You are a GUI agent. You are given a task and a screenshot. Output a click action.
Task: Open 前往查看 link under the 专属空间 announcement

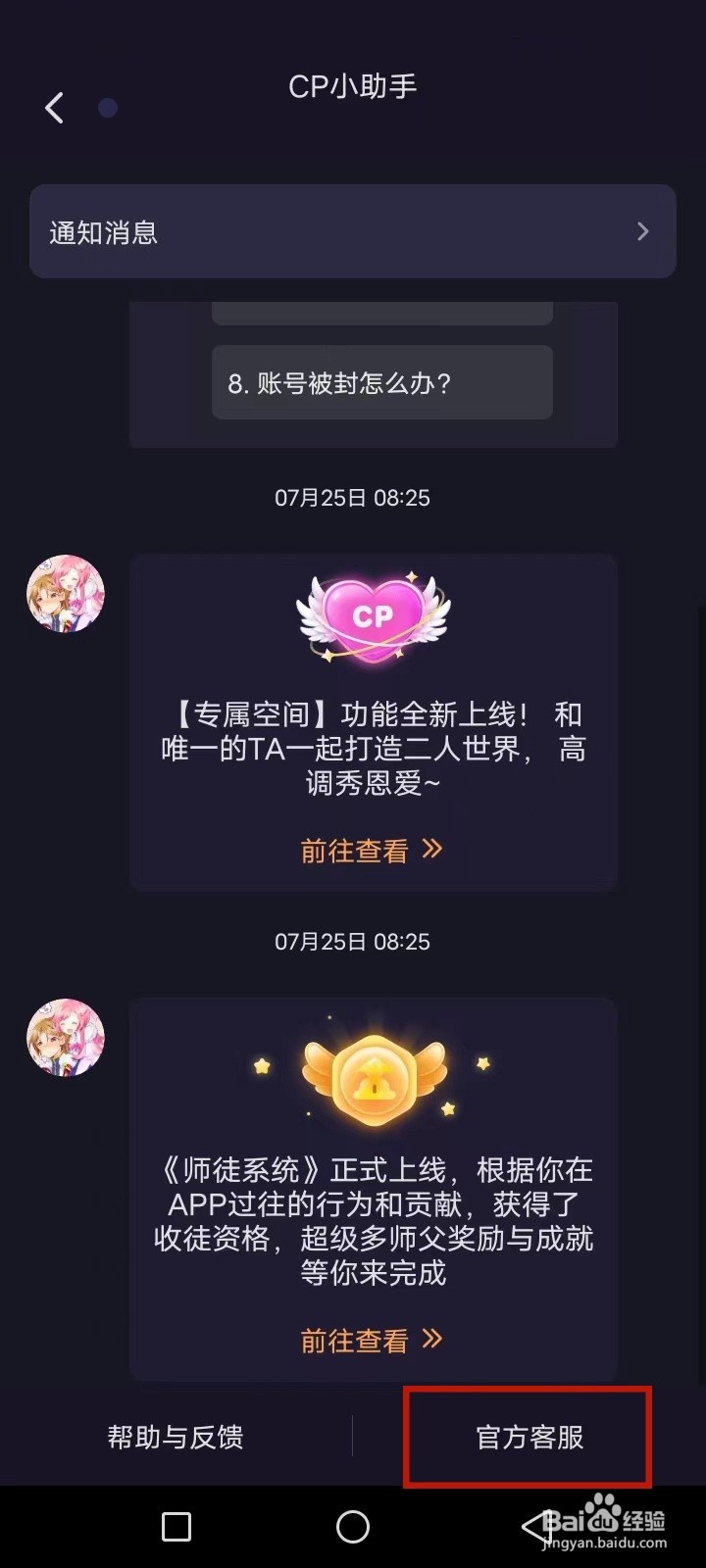355,851
